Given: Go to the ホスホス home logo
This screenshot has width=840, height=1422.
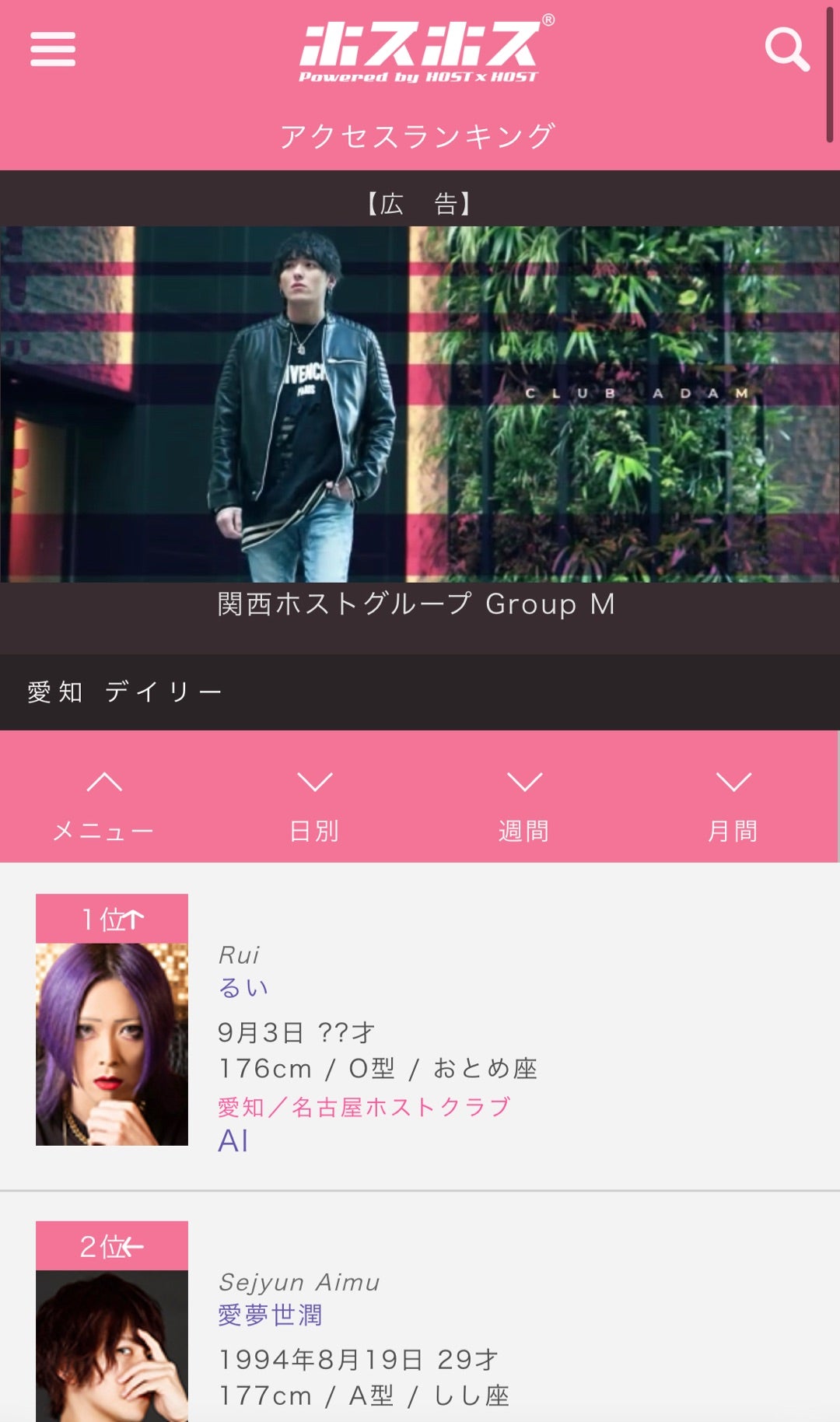Looking at the screenshot, I should click(420, 49).
